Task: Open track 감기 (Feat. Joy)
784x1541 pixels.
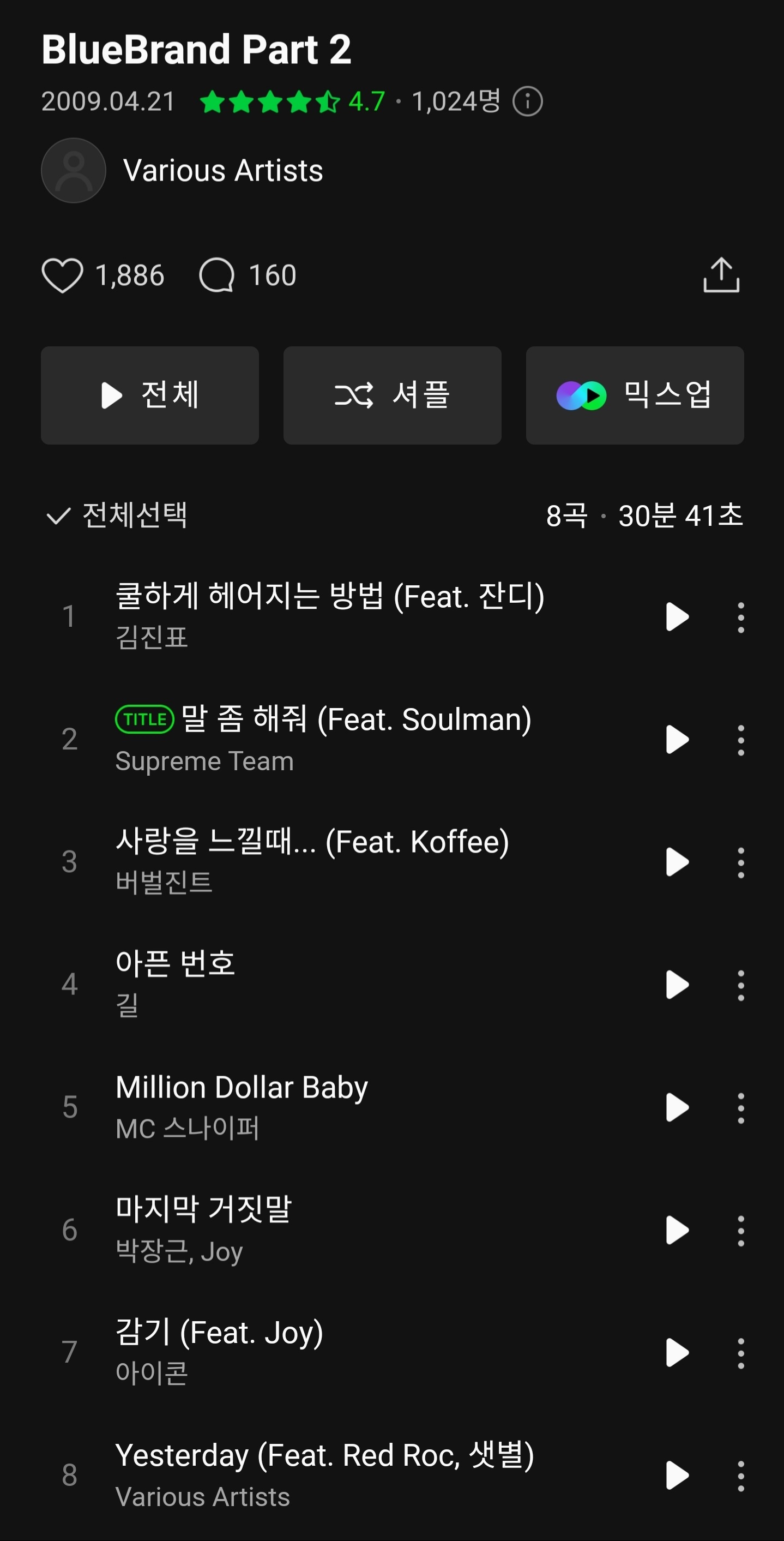Action: tap(219, 1333)
